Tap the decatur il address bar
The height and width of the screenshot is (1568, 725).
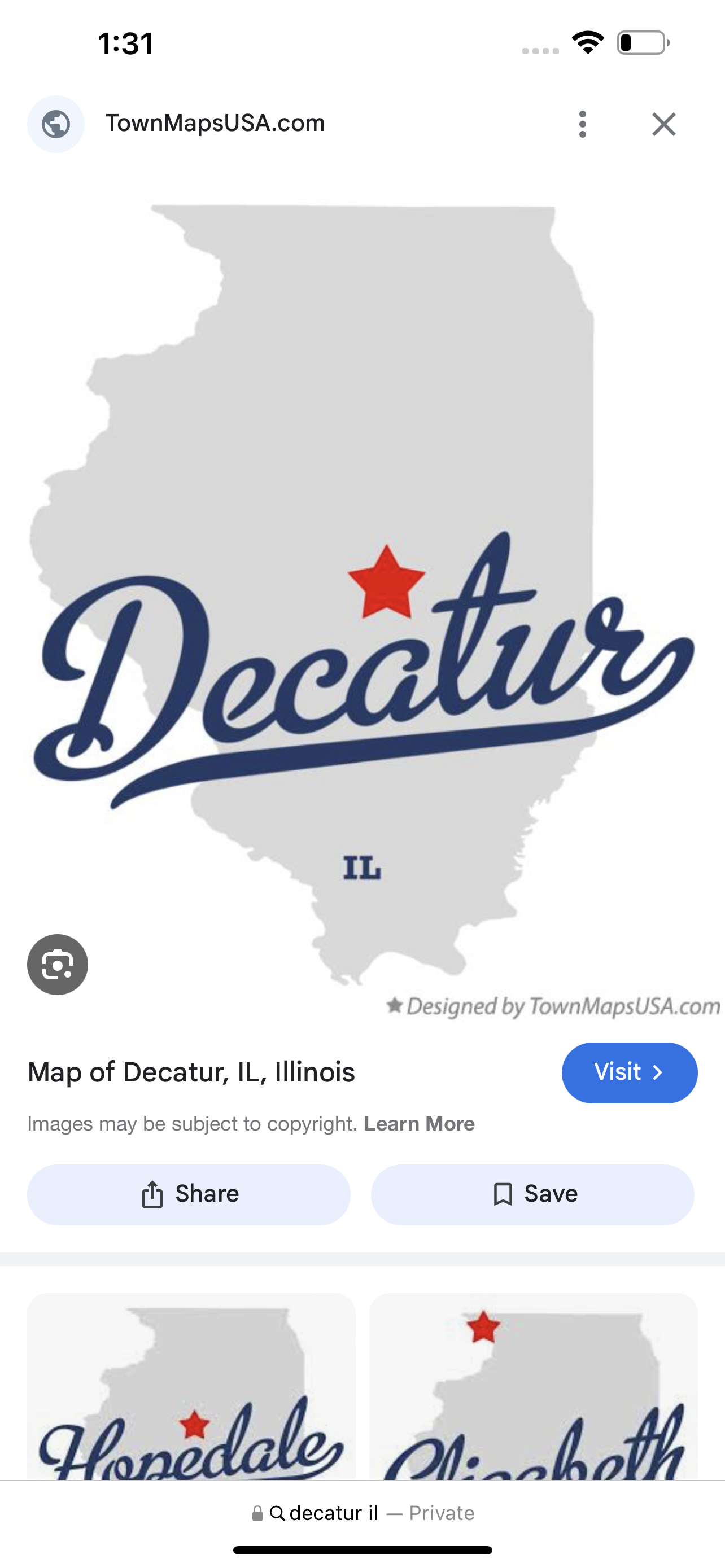[363, 1513]
